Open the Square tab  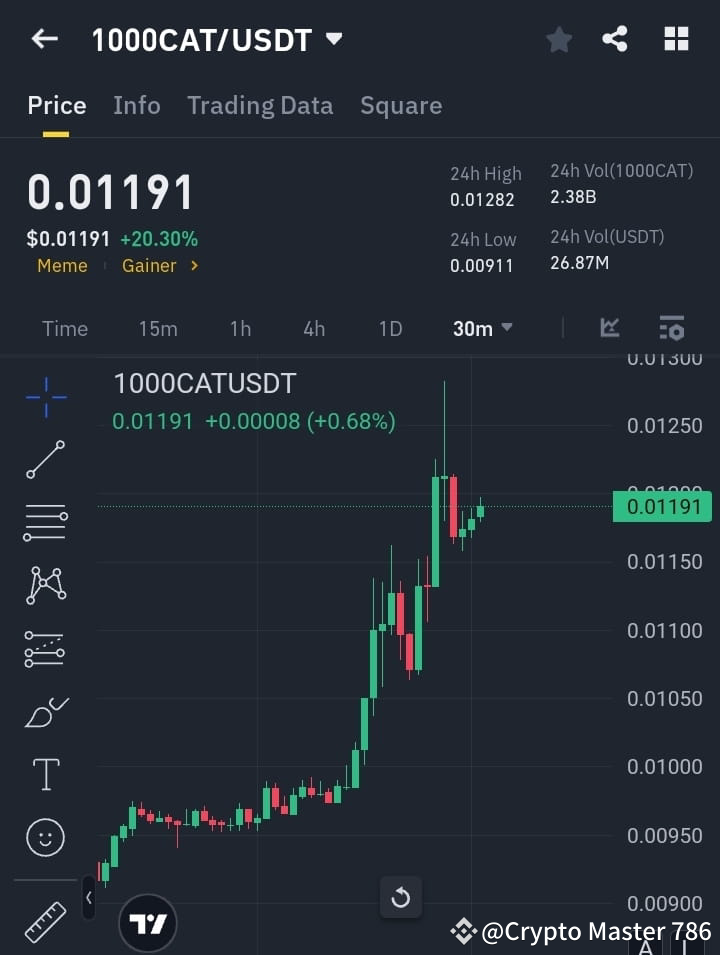click(x=401, y=105)
